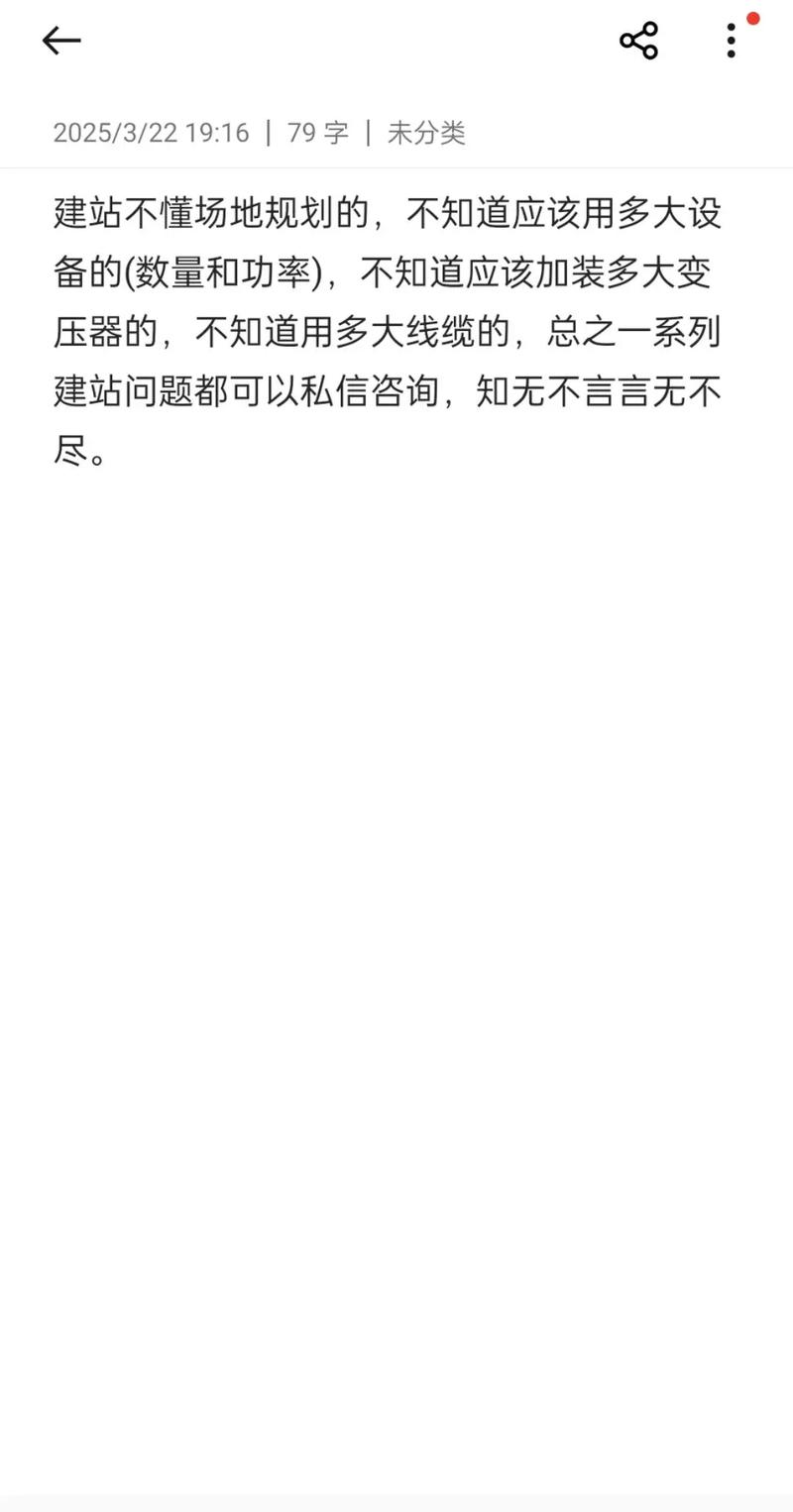Image resolution: width=793 pixels, height=1512 pixels.
Task: Go back using the arrow icon
Action: pos(61,41)
